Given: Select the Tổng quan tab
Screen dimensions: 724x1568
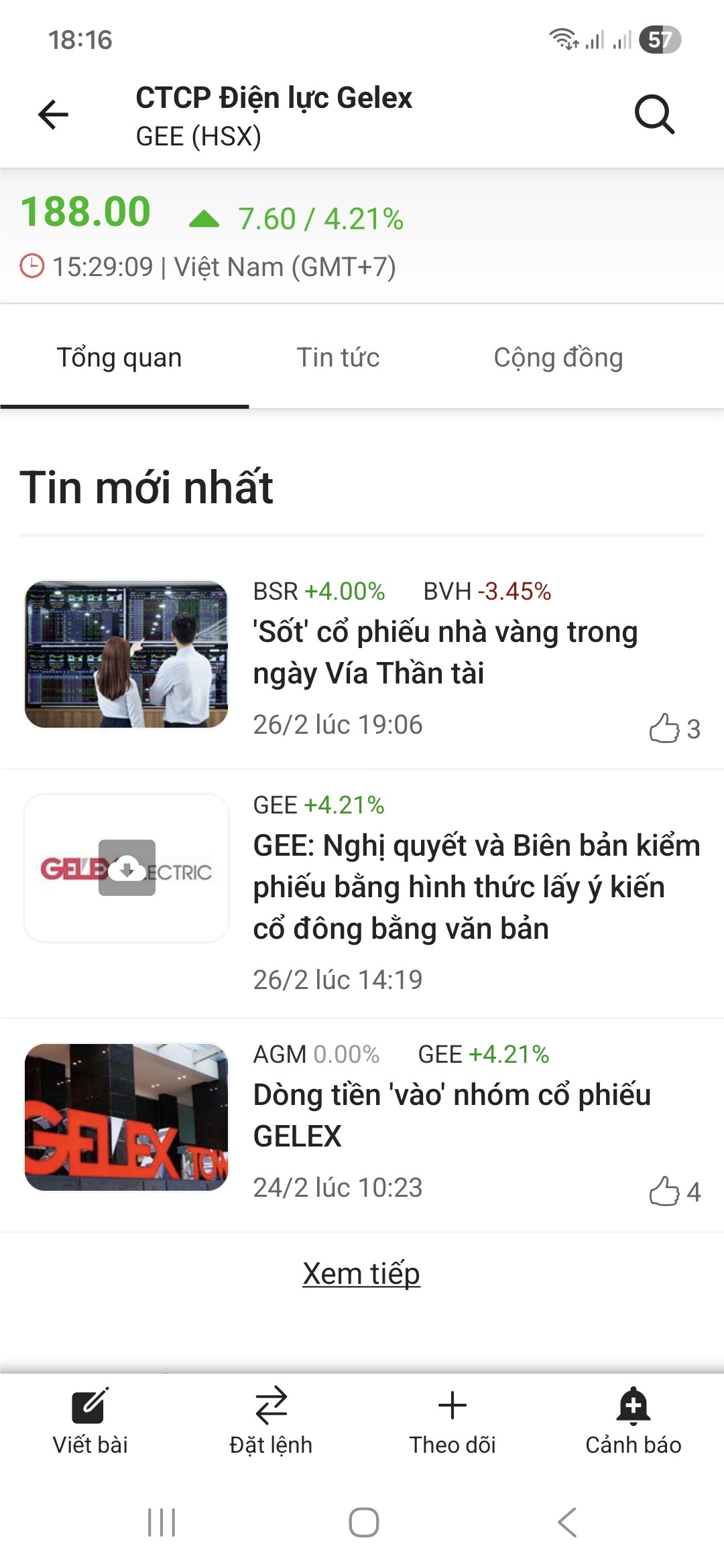Looking at the screenshot, I should [119, 358].
